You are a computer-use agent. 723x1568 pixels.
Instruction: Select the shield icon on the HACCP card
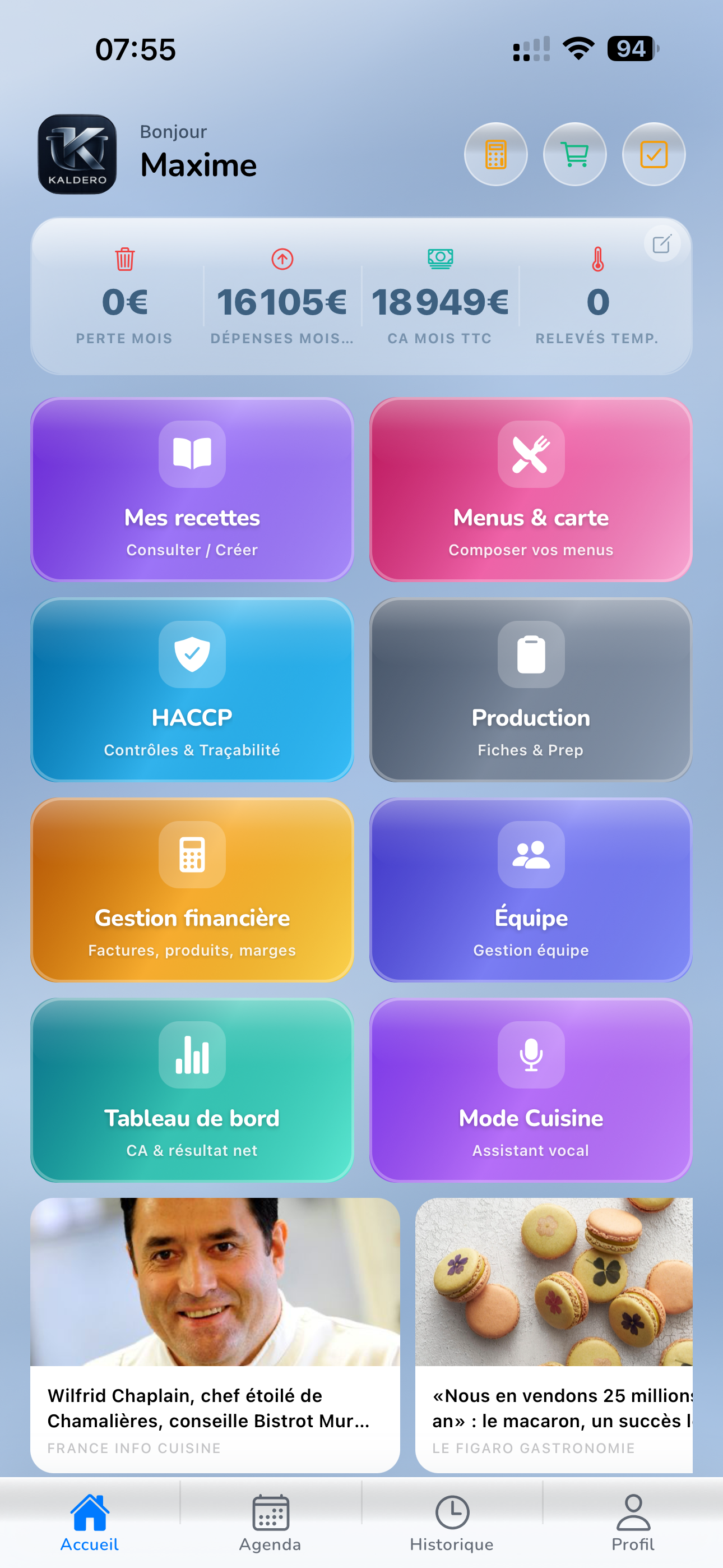pyautogui.click(x=192, y=655)
